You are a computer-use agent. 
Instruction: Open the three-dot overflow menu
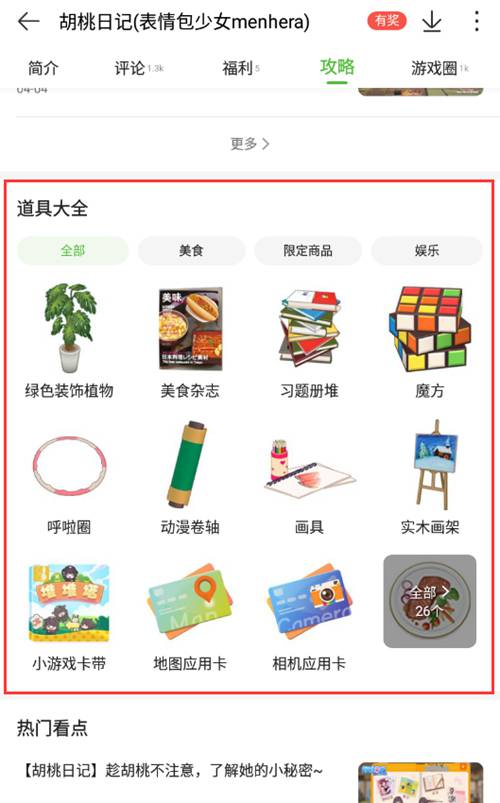coord(476,22)
